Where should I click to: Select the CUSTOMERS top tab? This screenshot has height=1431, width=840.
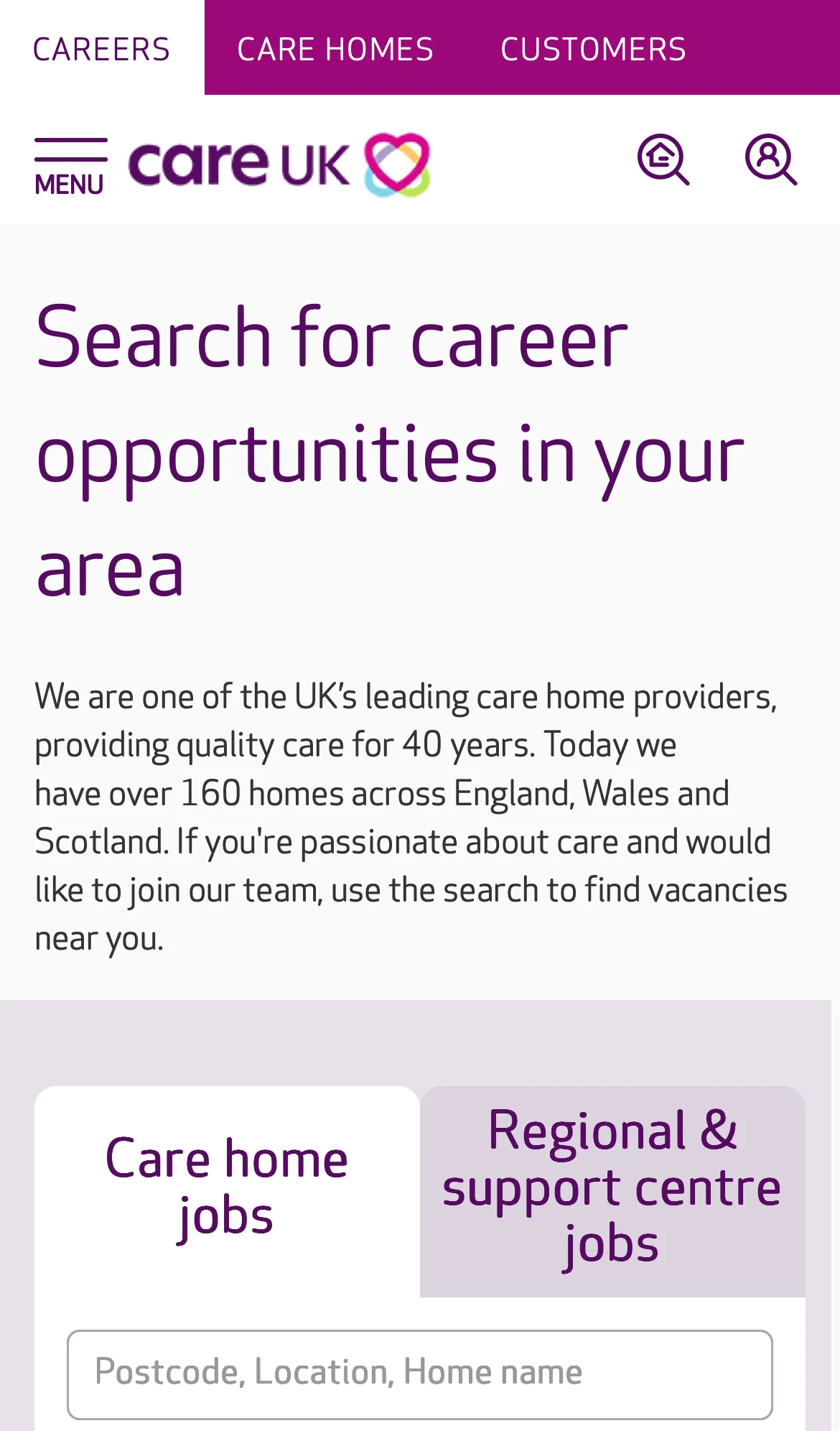point(593,49)
